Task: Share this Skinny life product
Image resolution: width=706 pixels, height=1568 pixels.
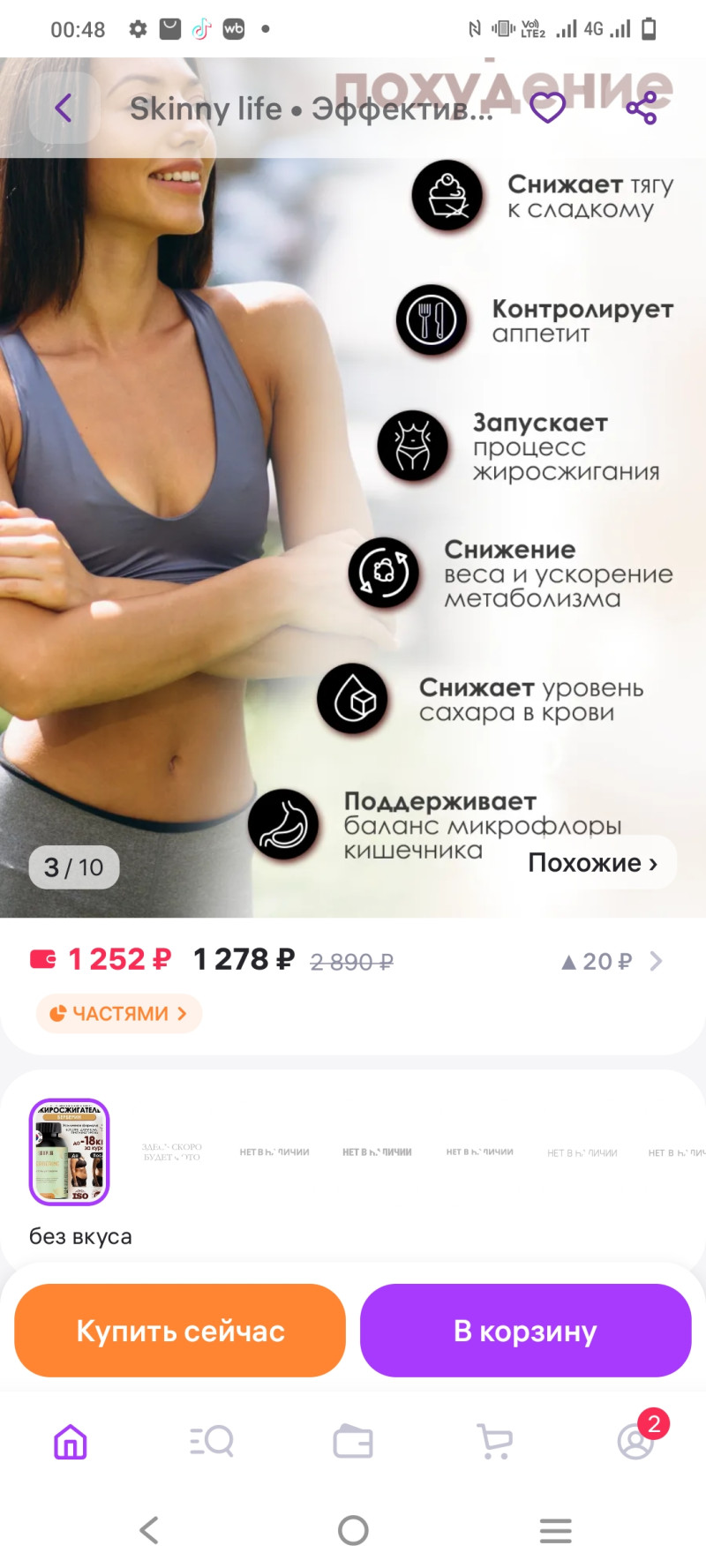Action: (642, 108)
